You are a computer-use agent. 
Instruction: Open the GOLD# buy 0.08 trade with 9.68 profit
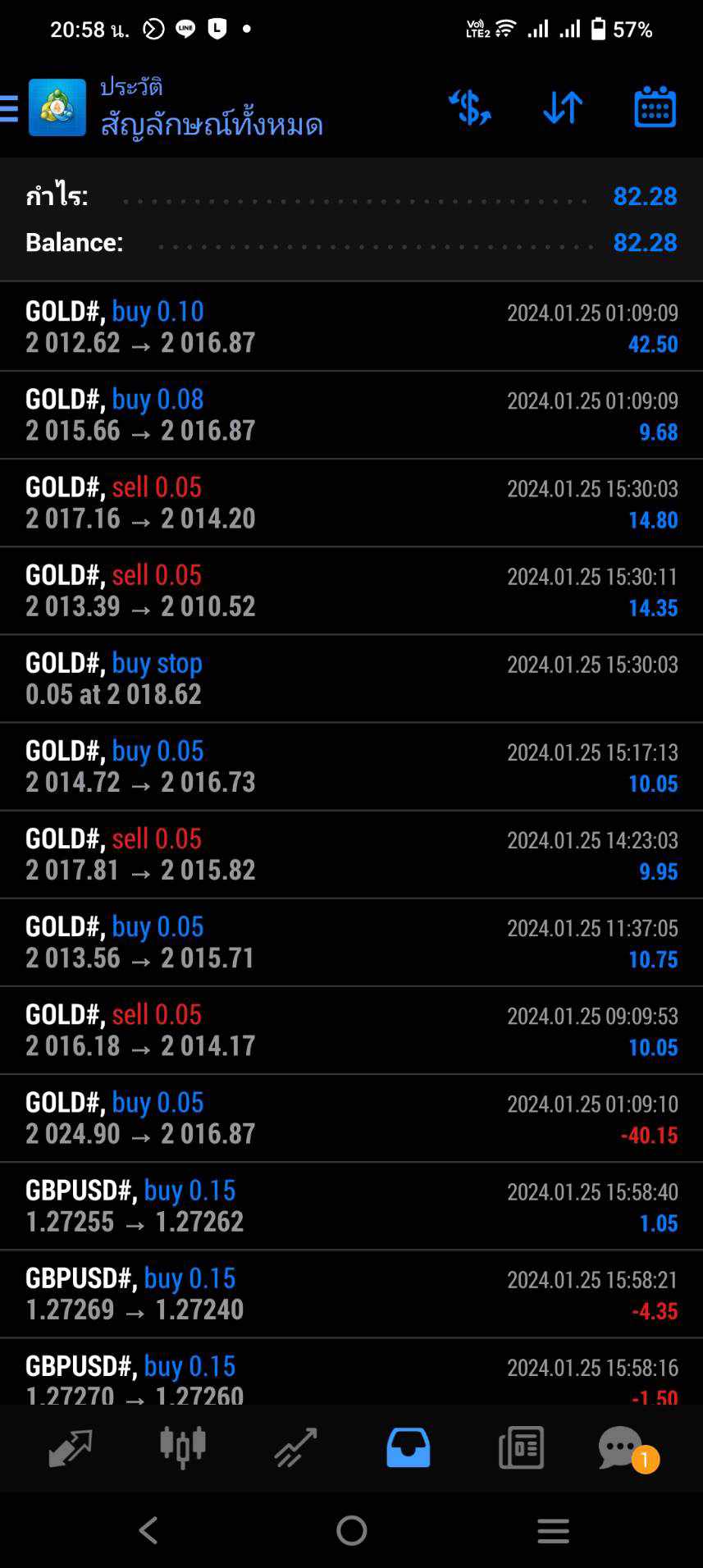click(351, 414)
